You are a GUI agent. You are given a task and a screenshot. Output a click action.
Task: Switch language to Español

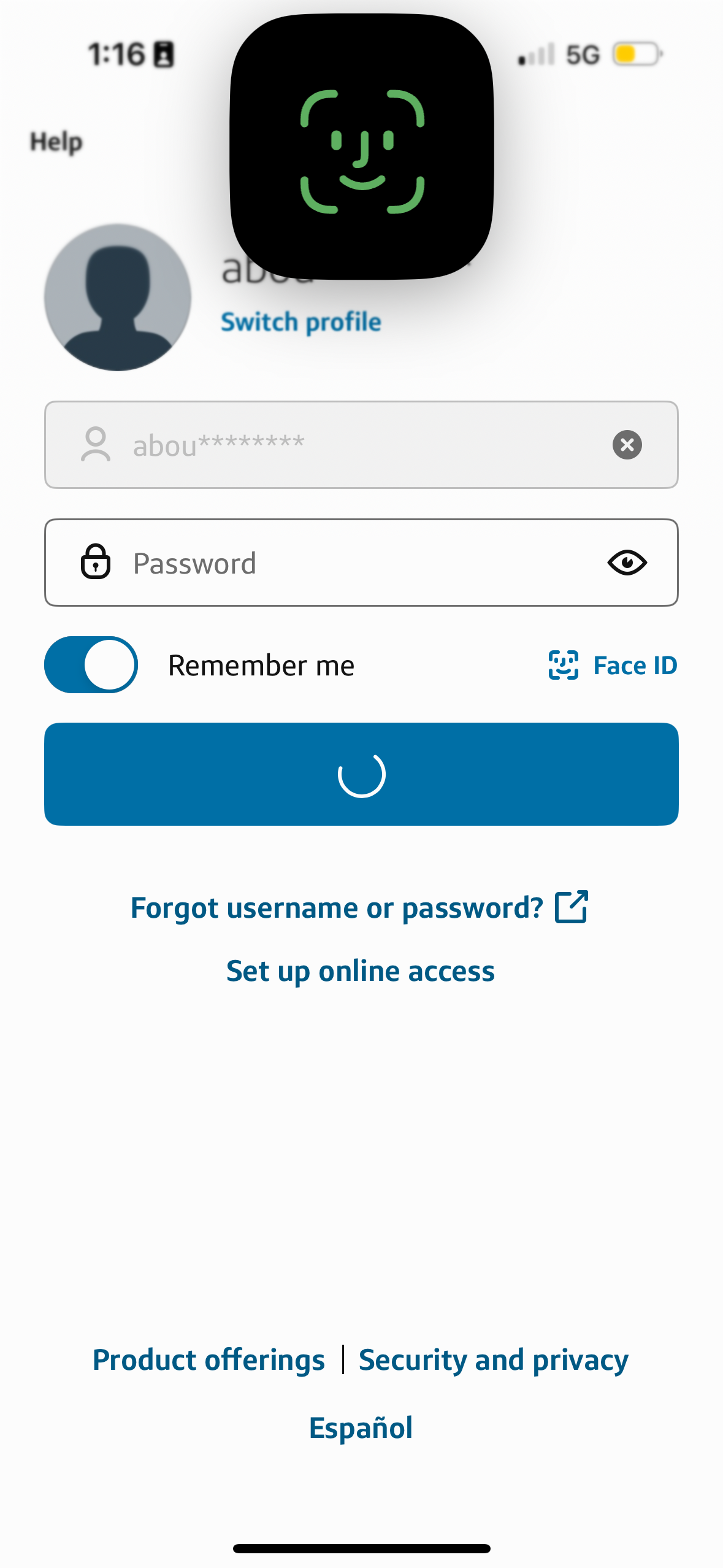point(361,1428)
